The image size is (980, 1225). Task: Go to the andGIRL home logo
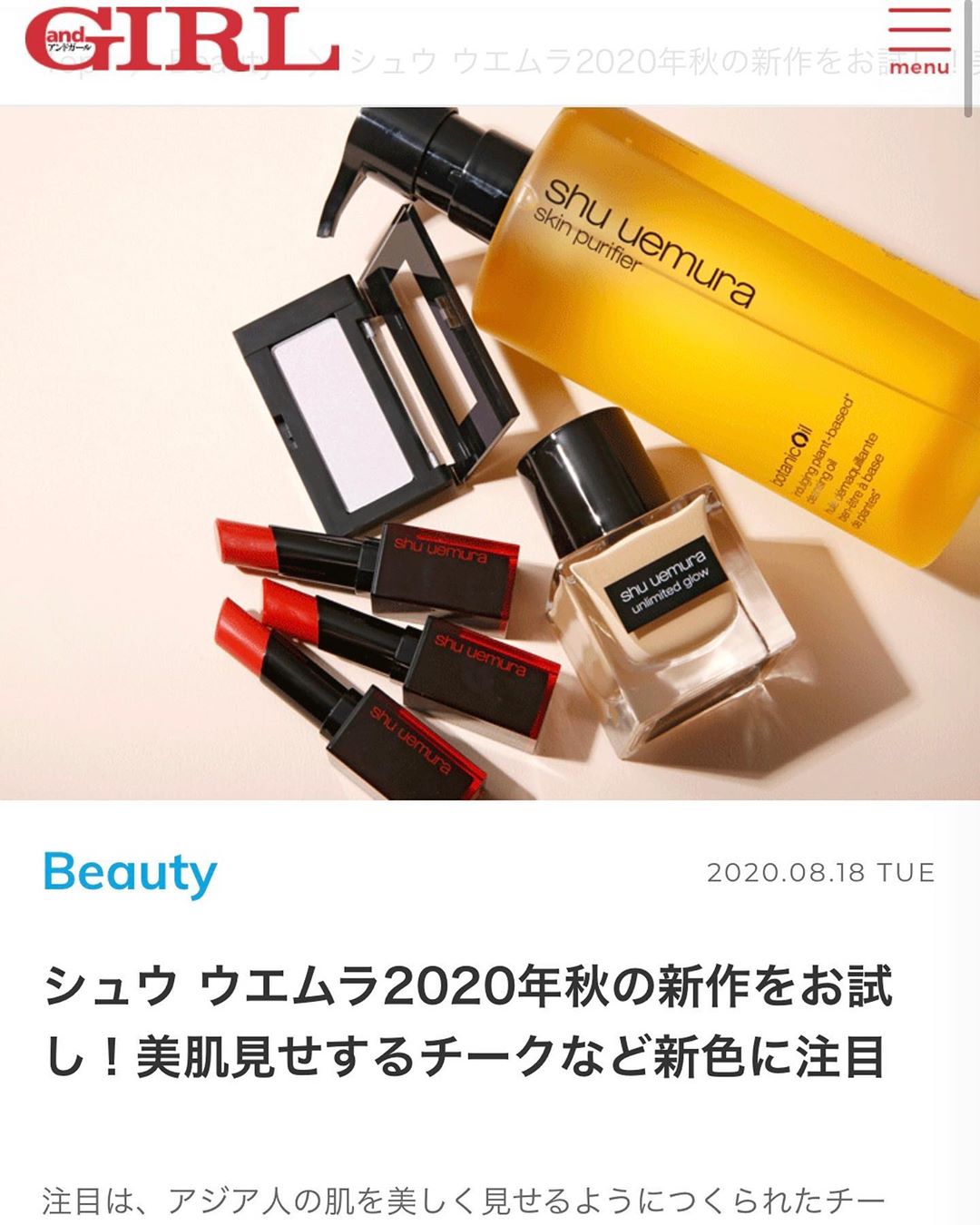[181, 41]
